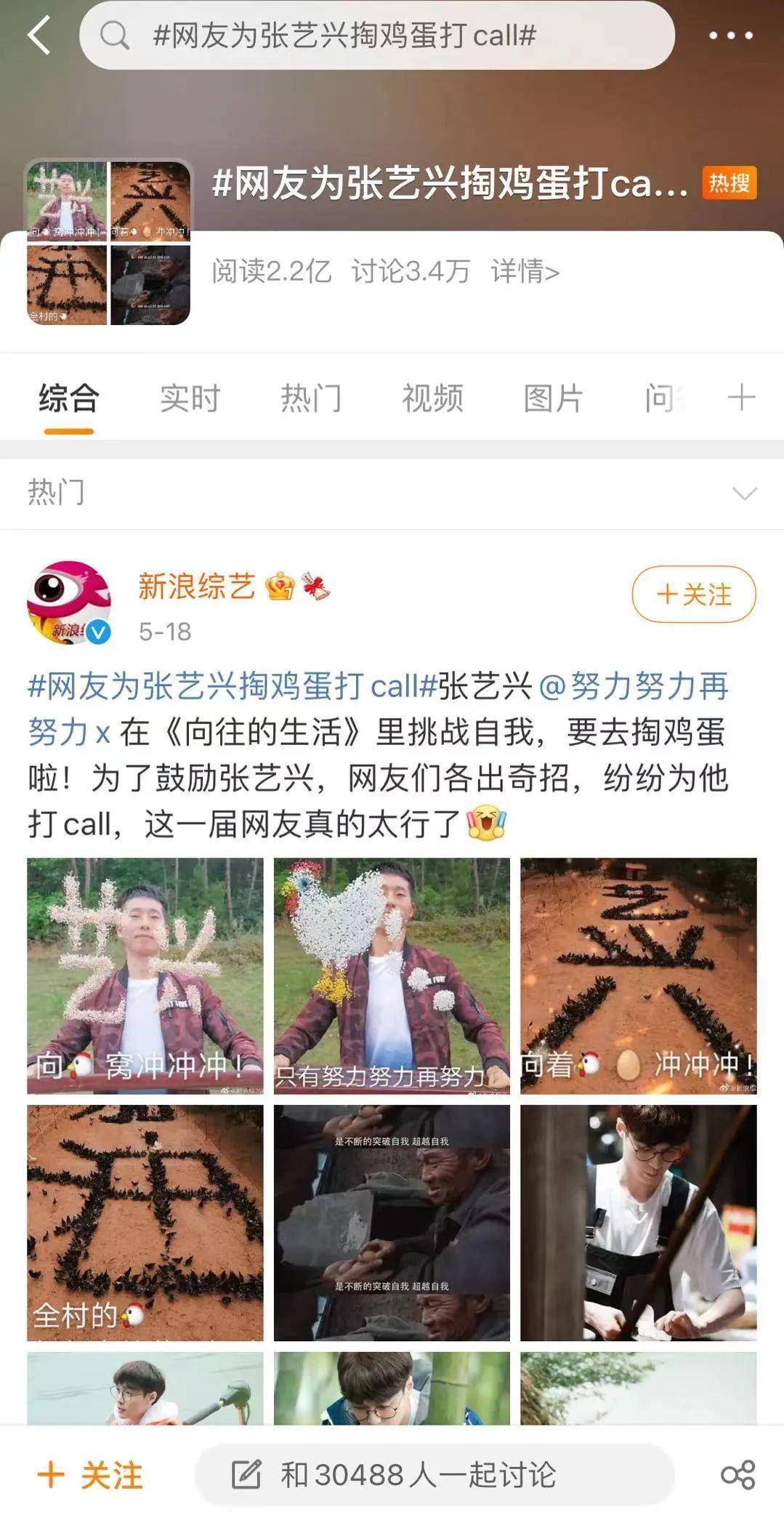View the 向🐔窝冲冲冲 photo
784x1525 pixels.
(x=145, y=975)
